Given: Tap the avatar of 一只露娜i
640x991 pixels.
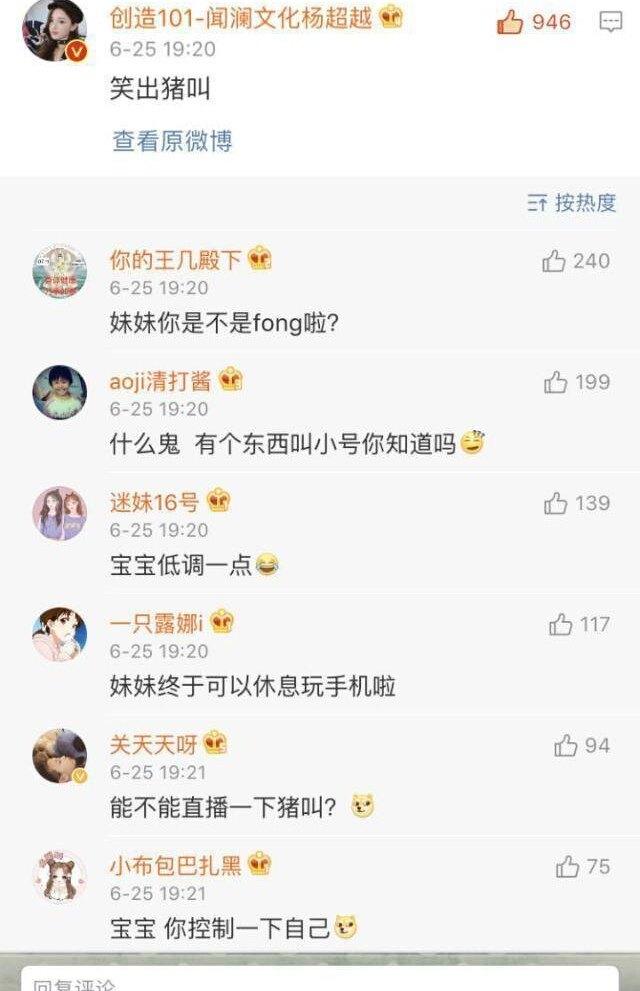Looking at the screenshot, I should [x=60, y=634].
